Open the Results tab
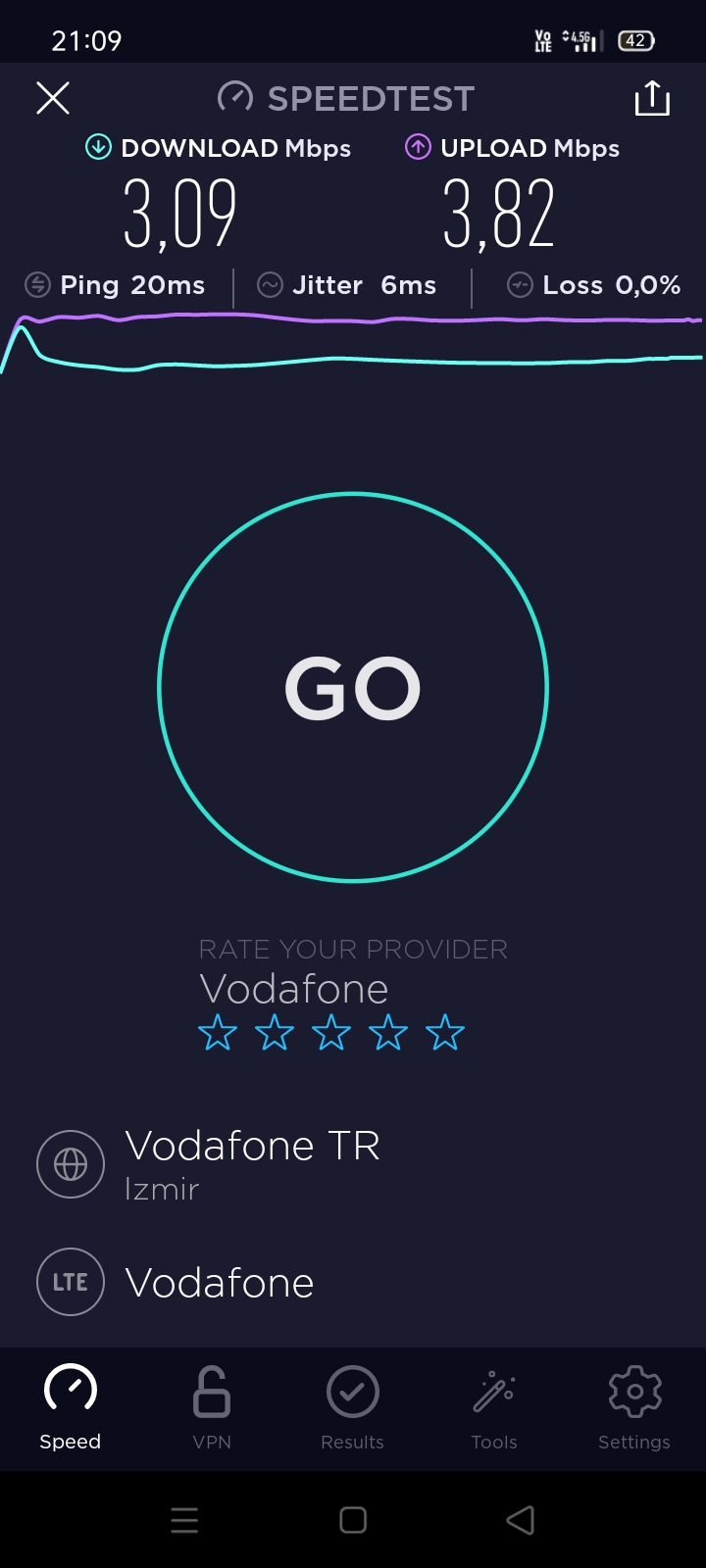The width and height of the screenshot is (706, 1568). point(353,1407)
